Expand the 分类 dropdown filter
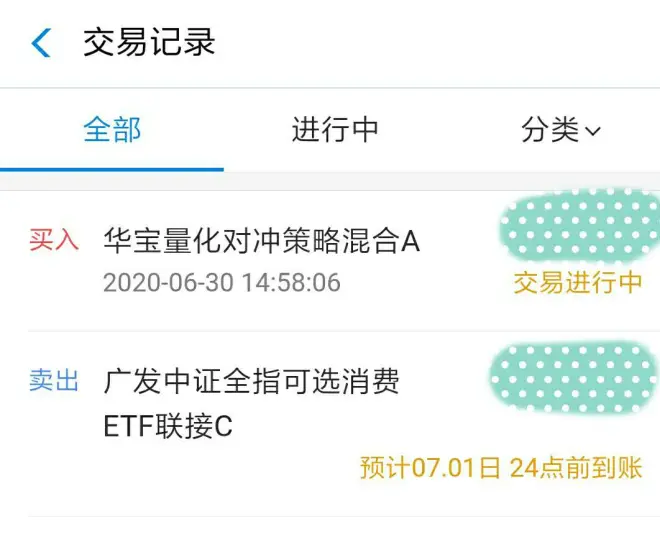The height and width of the screenshot is (537, 660). (x=560, y=130)
